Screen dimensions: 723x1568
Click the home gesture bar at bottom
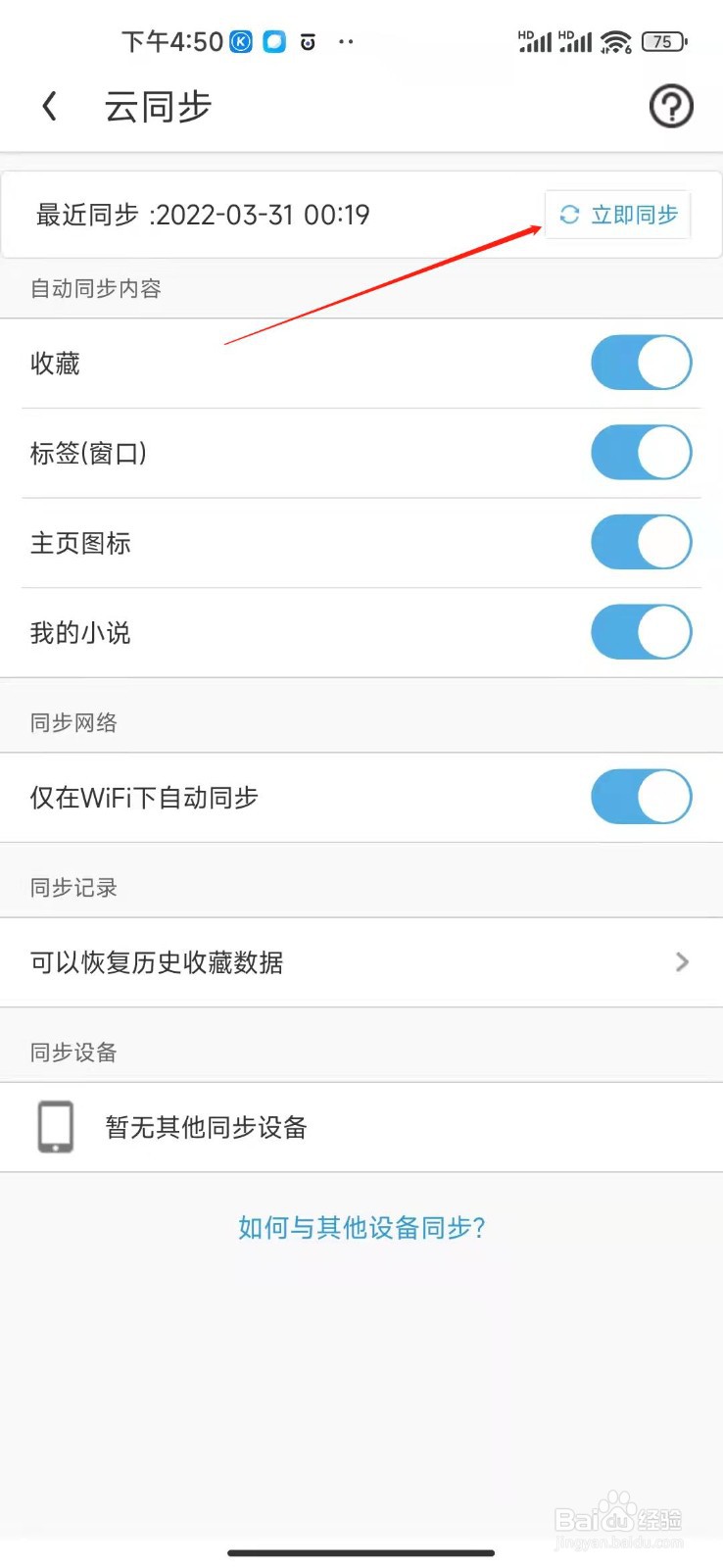[361, 1552]
